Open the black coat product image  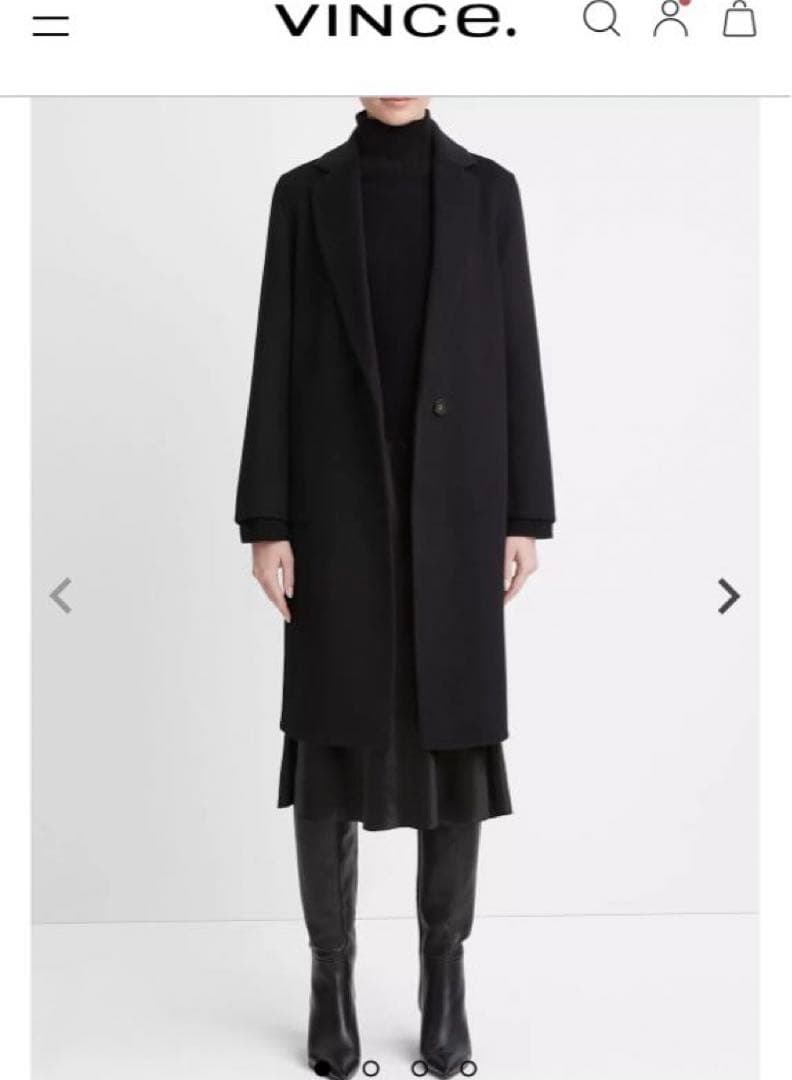(x=394, y=450)
